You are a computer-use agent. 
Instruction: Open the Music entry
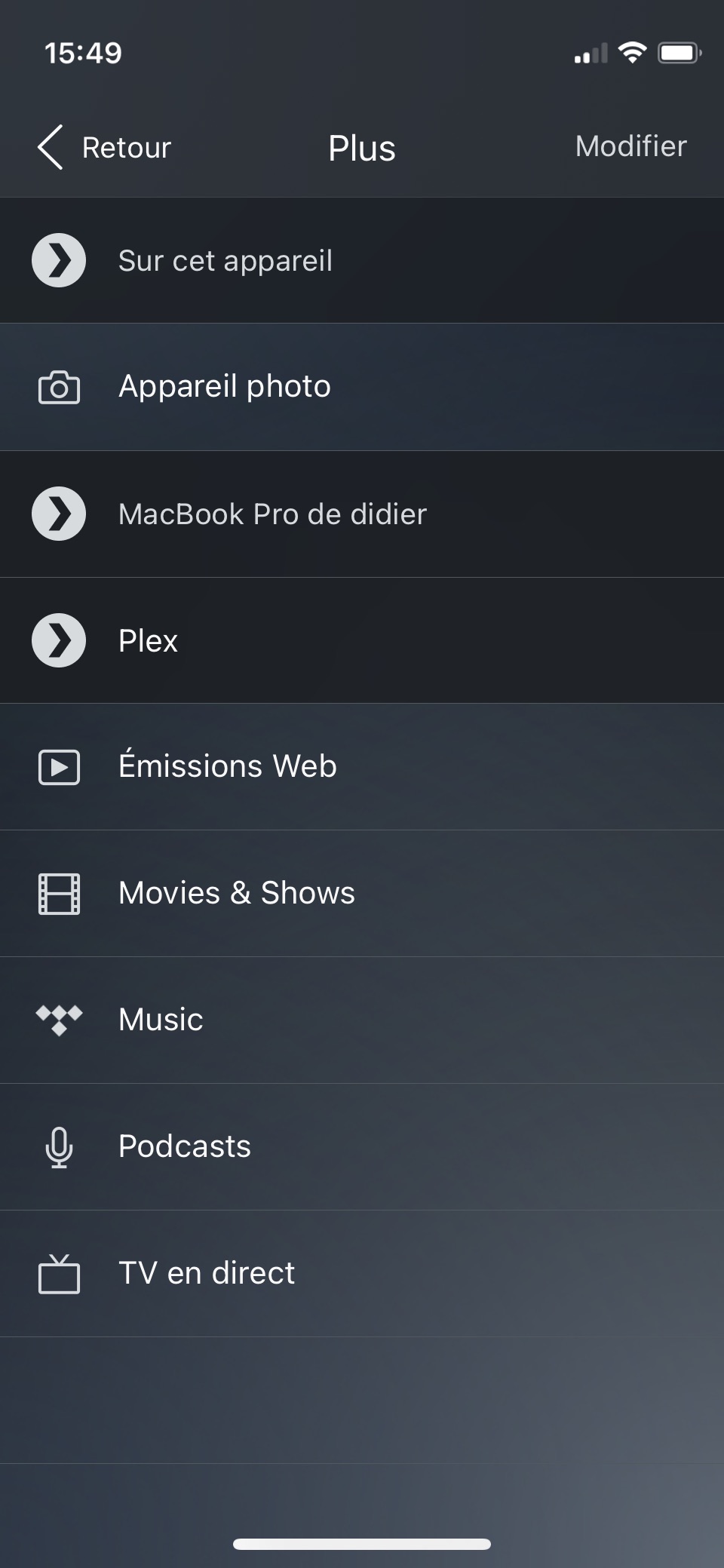pyautogui.click(x=362, y=1020)
